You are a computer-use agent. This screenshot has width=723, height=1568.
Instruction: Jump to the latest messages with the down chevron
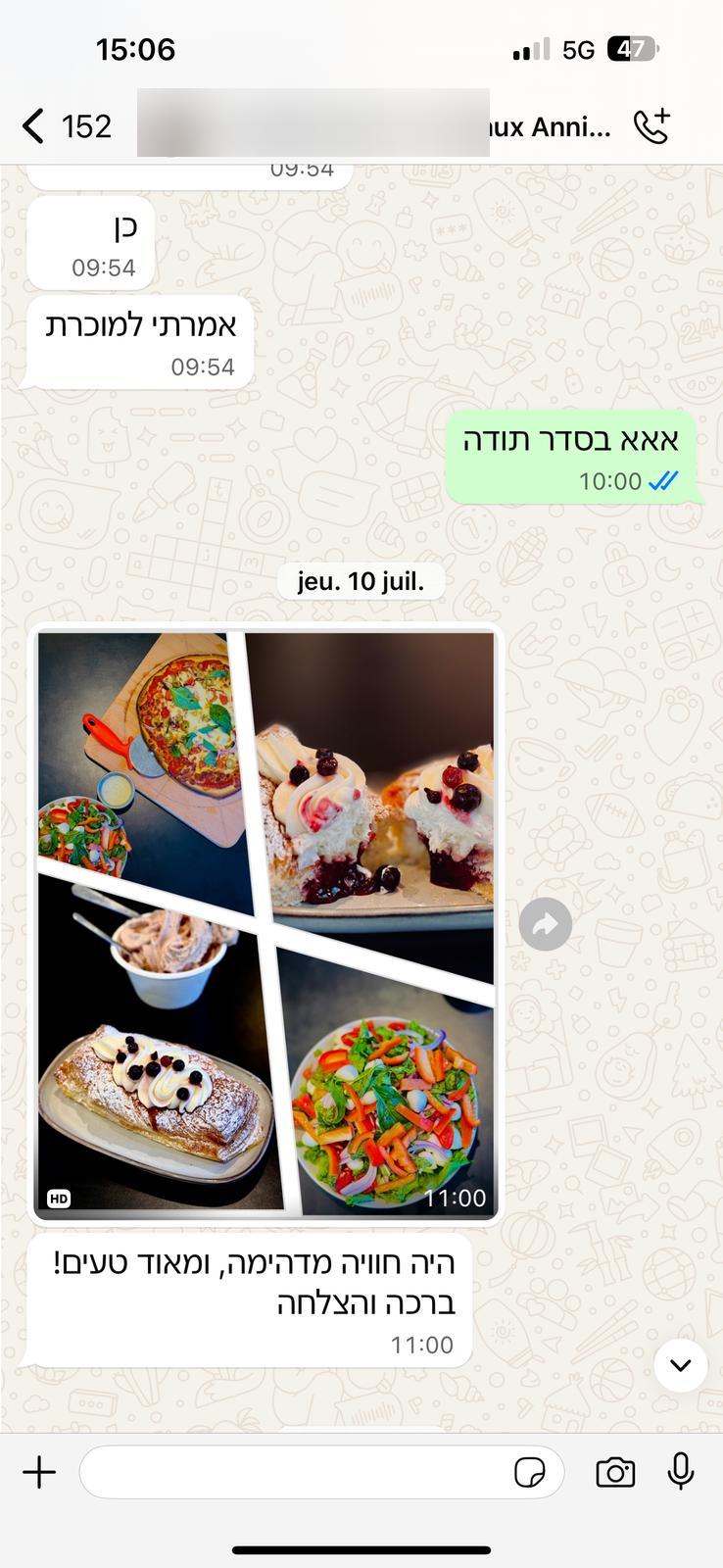(681, 1364)
